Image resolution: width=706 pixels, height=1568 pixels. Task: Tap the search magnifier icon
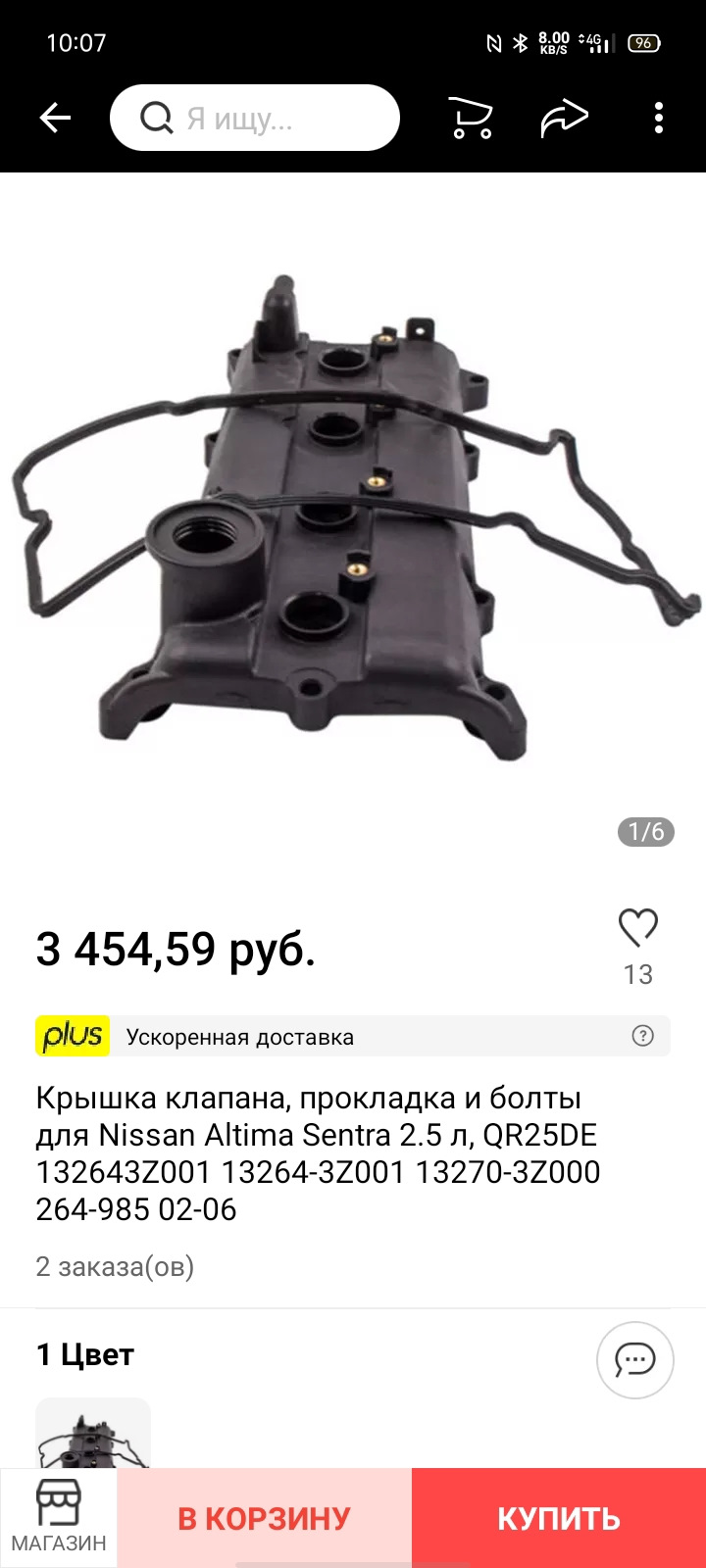coord(157,118)
